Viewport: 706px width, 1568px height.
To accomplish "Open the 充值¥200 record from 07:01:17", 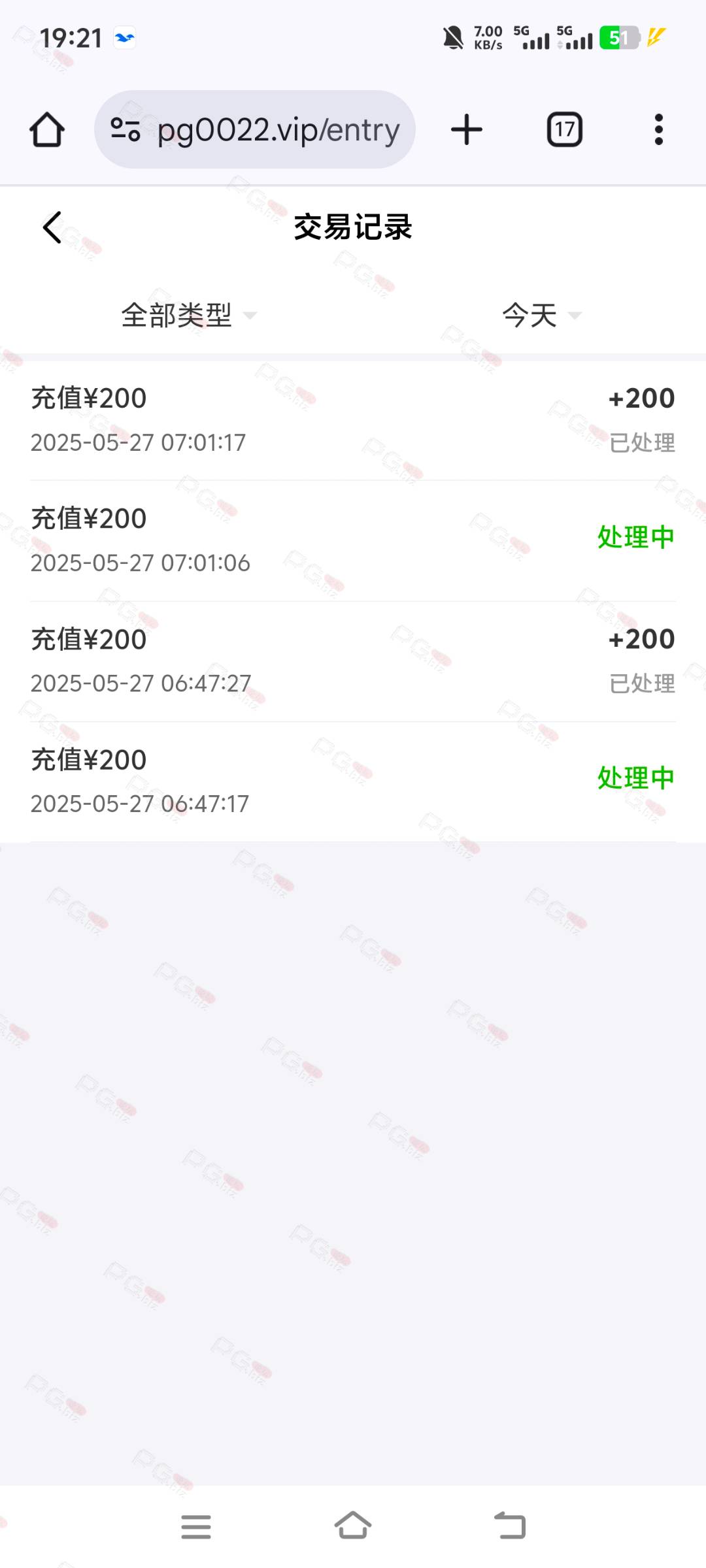I will [353, 420].
